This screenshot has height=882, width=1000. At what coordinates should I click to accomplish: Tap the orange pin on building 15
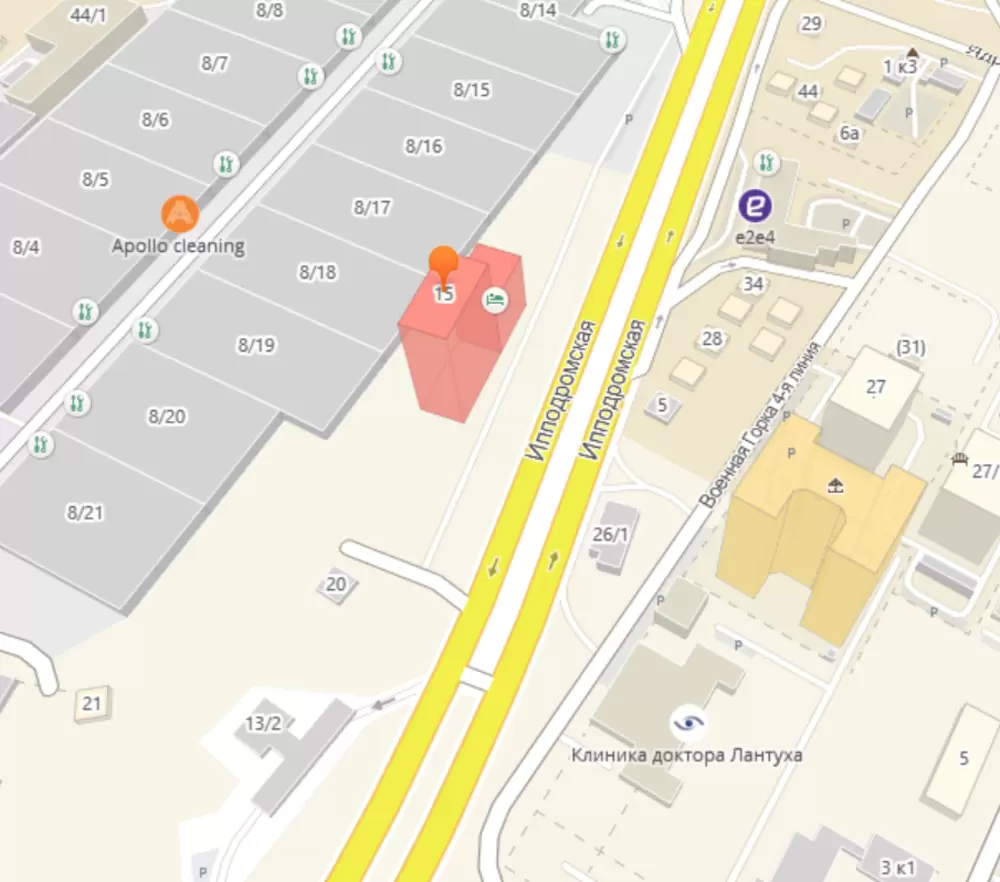click(x=443, y=263)
